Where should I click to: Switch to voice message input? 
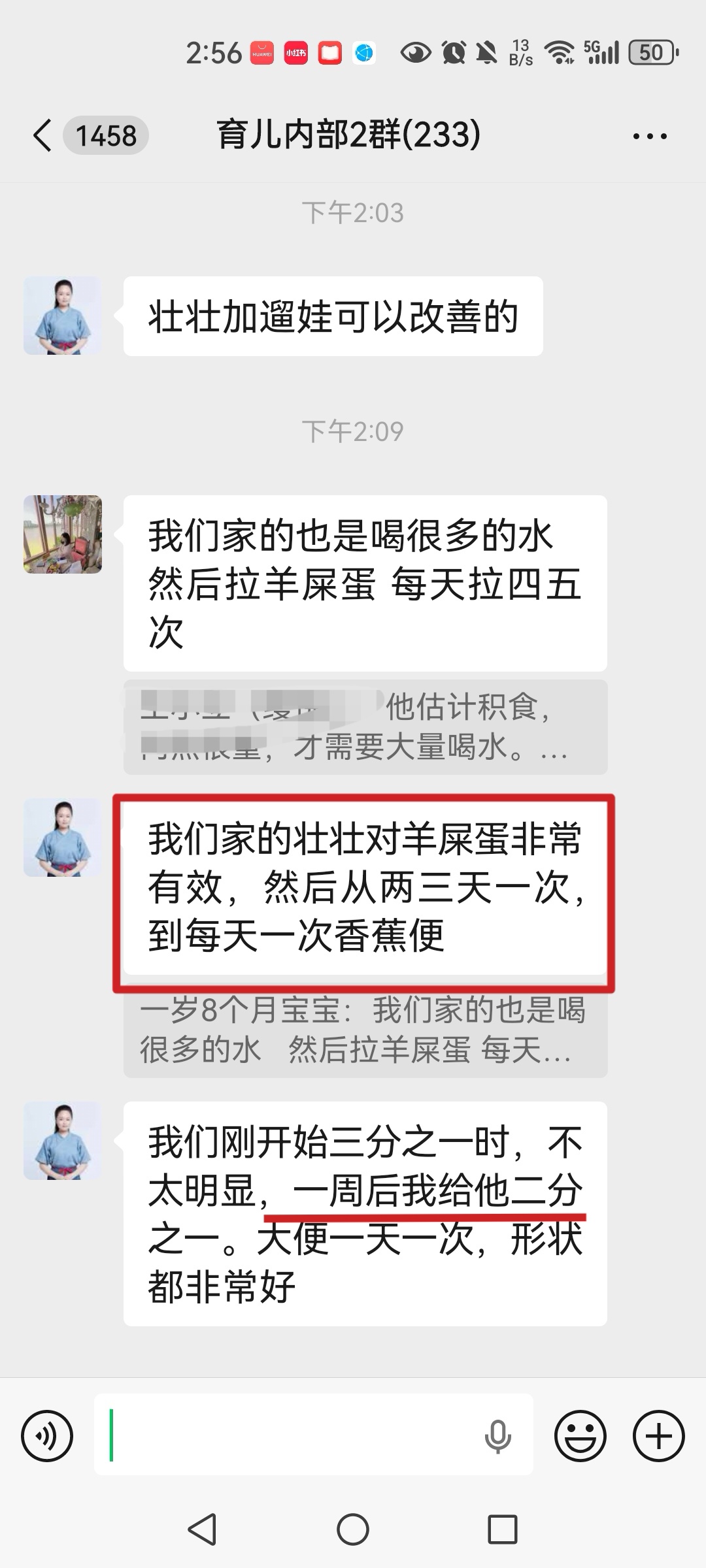coord(47,1435)
